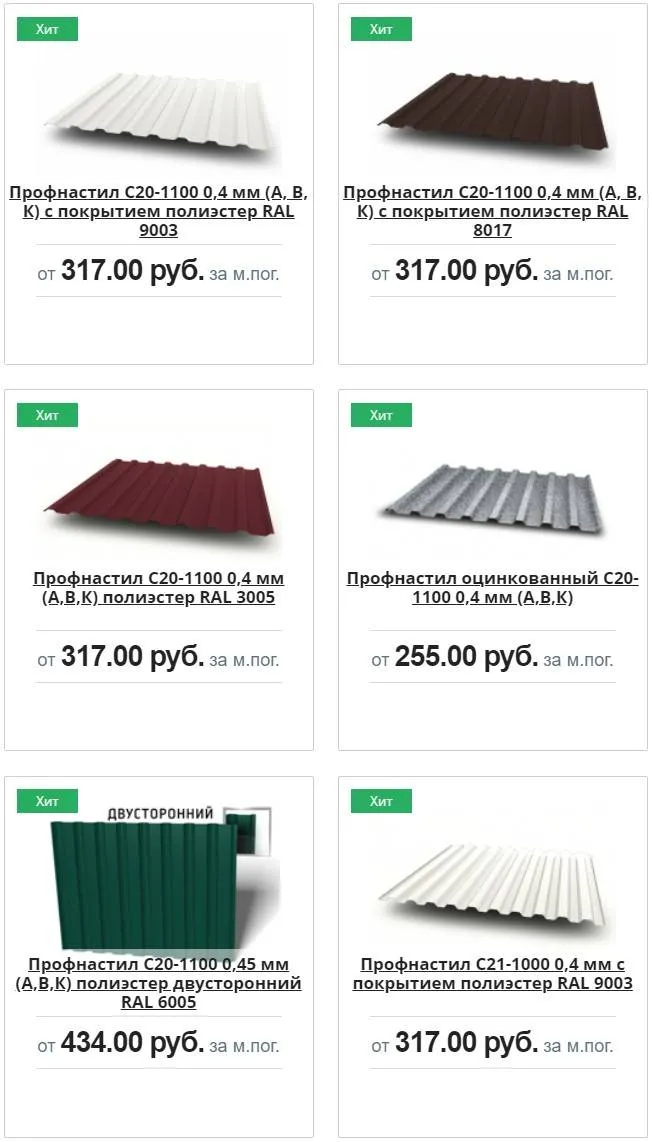Screen dimensions: 652x1142
Task: Open the RAL 3005 polyester profiled sheet link
Action: coord(158,588)
